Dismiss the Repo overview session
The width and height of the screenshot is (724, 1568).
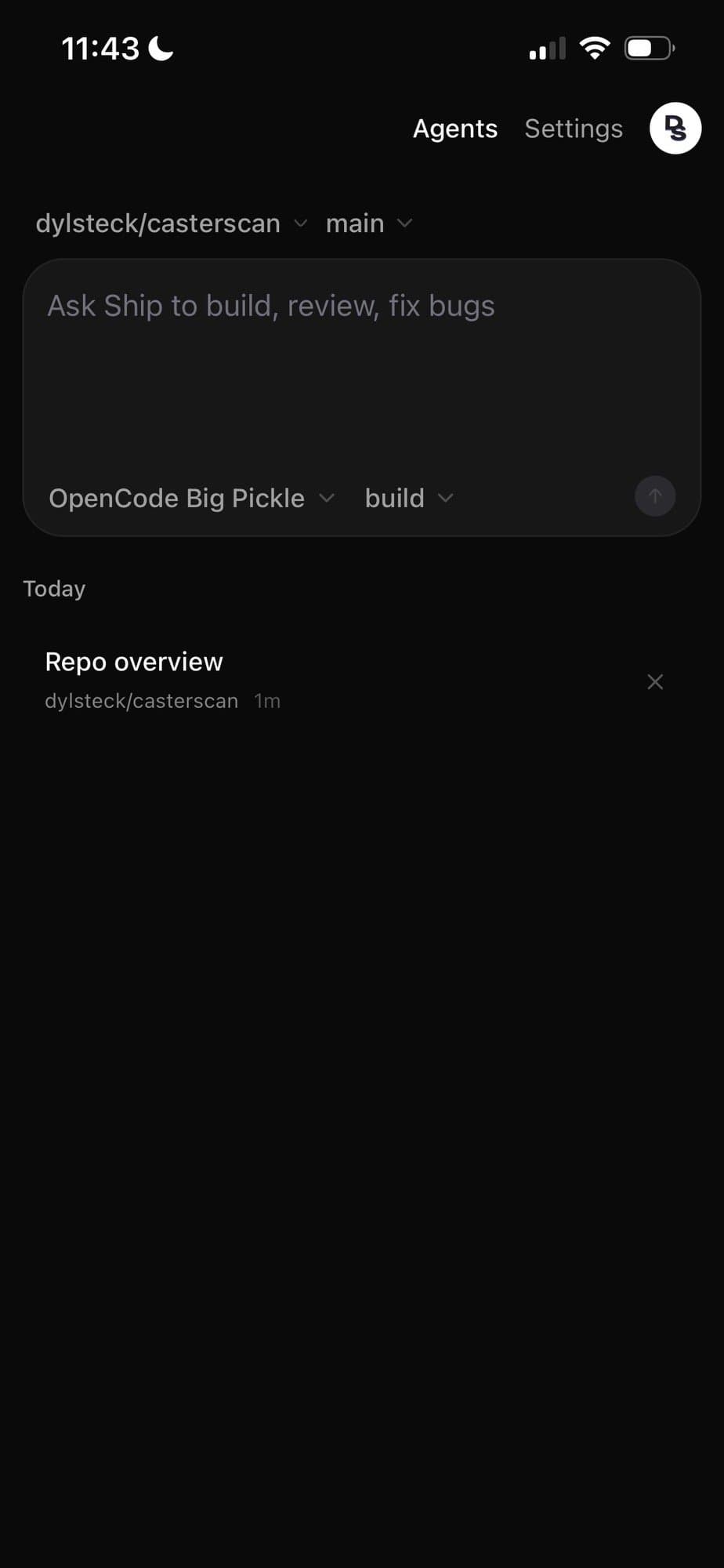pyautogui.click(x=654, y=682)
